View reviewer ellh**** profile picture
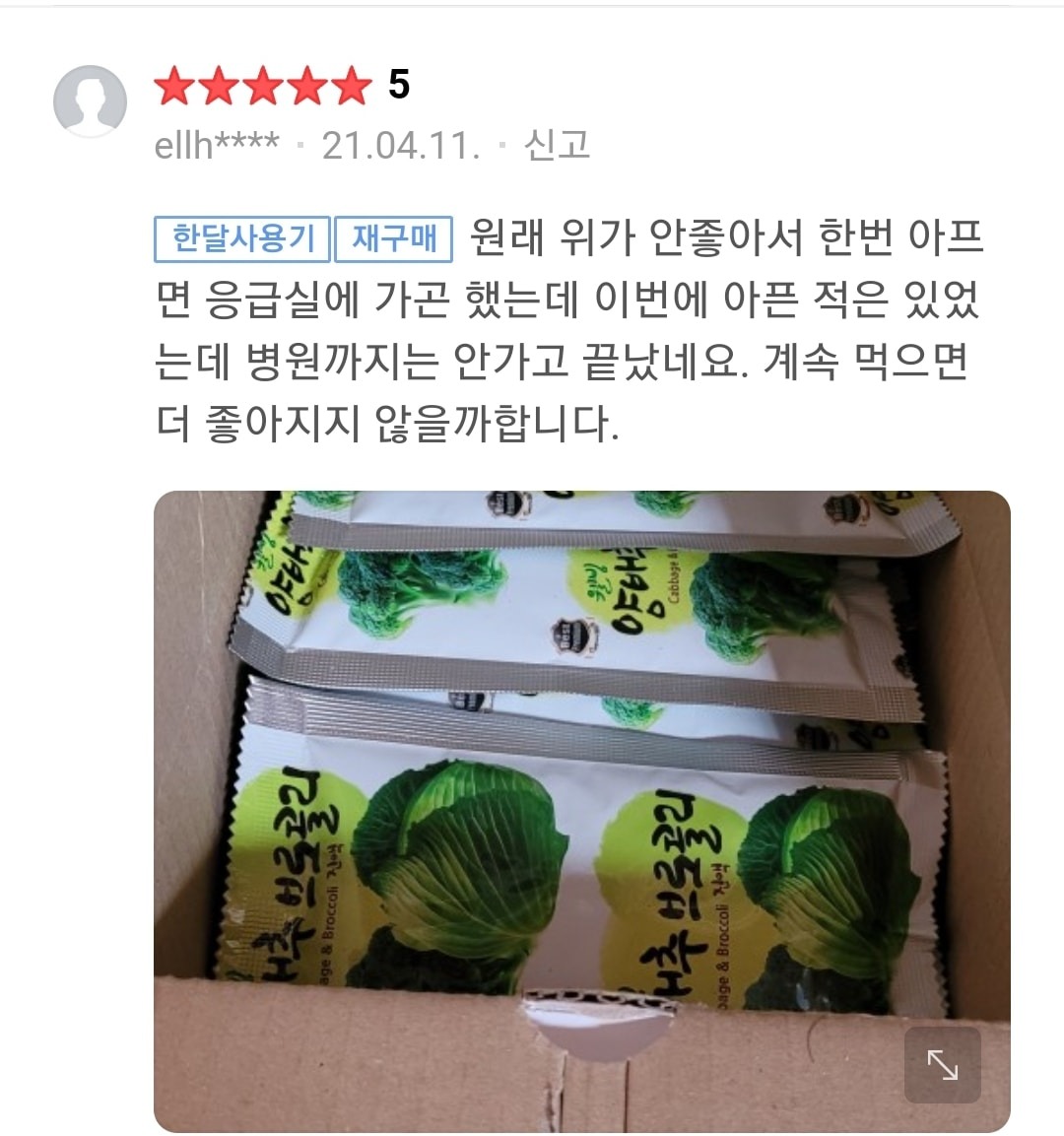1064x1136 pixels. (x=90, y=101)
